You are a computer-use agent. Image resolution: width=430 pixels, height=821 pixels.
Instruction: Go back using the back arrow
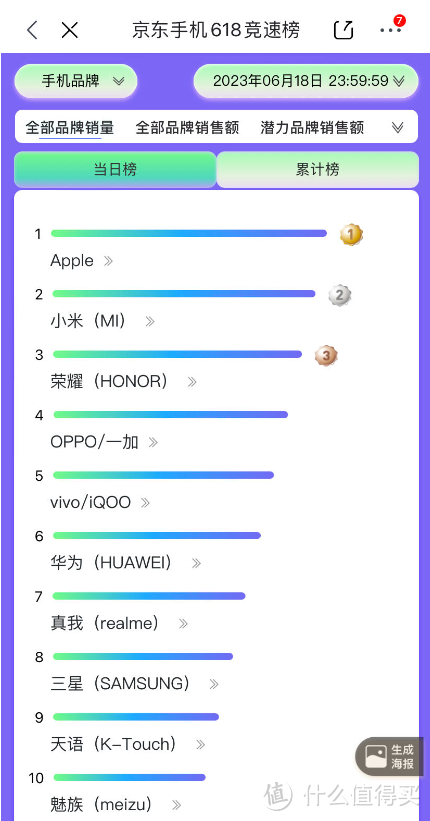tap(32, 30)
